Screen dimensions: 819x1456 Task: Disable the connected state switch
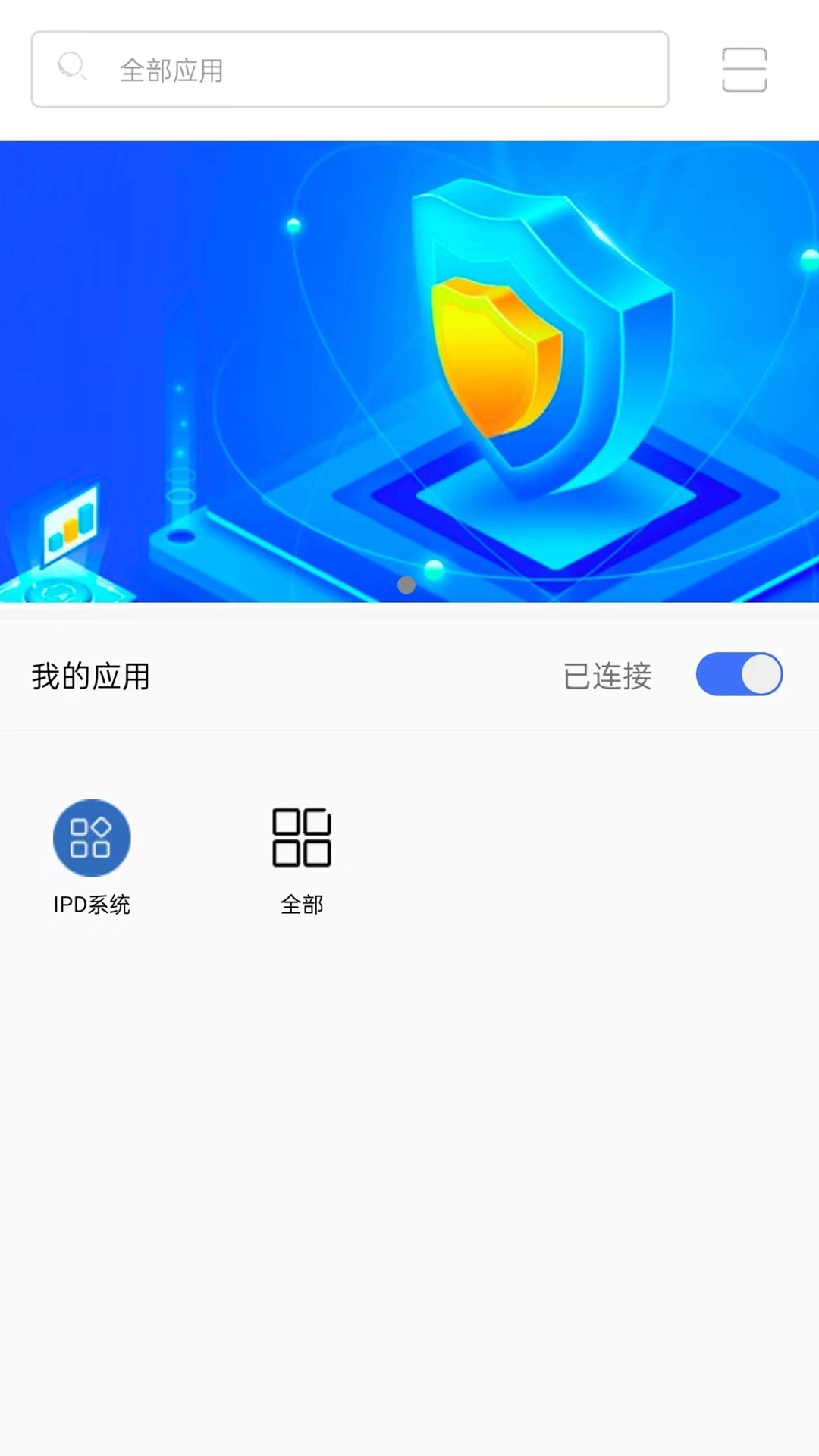coord(739,674)
